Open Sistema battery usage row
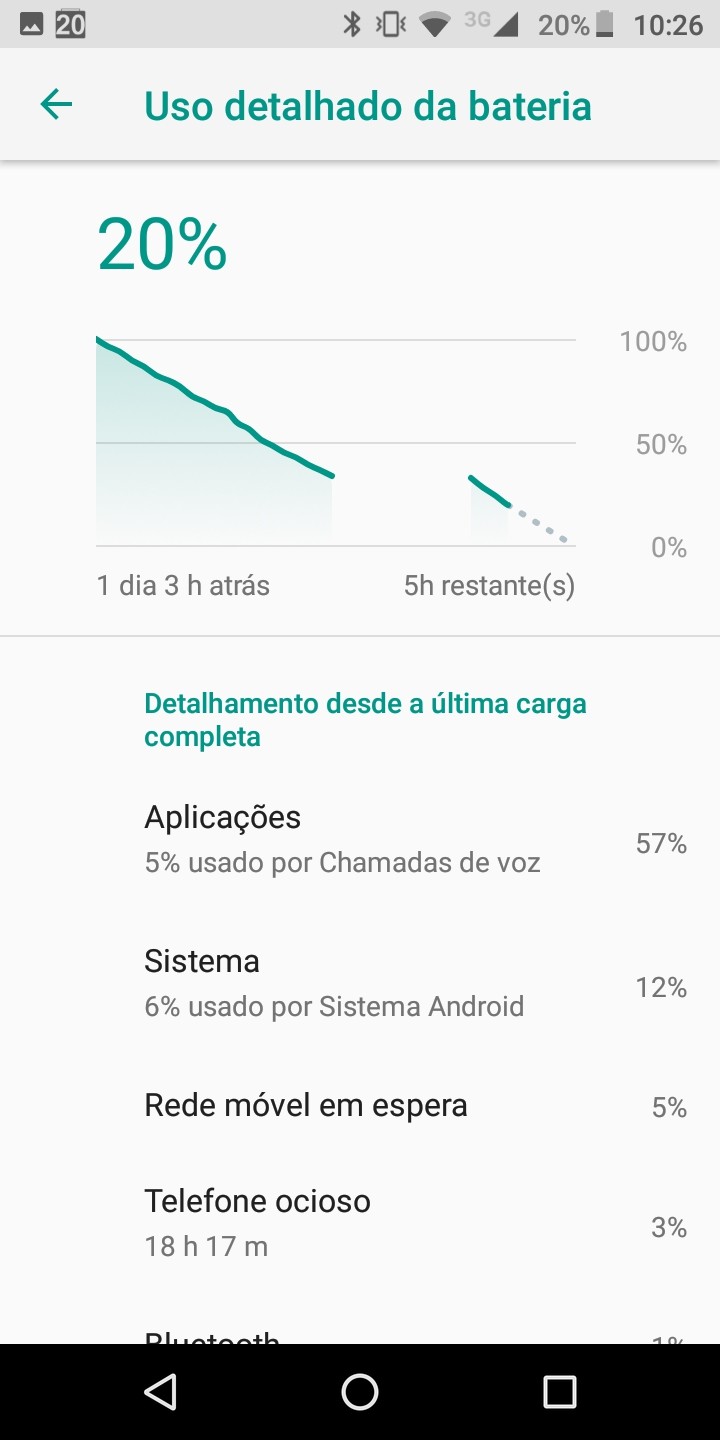Screen dimensions: 720x1440 [360, 984]
